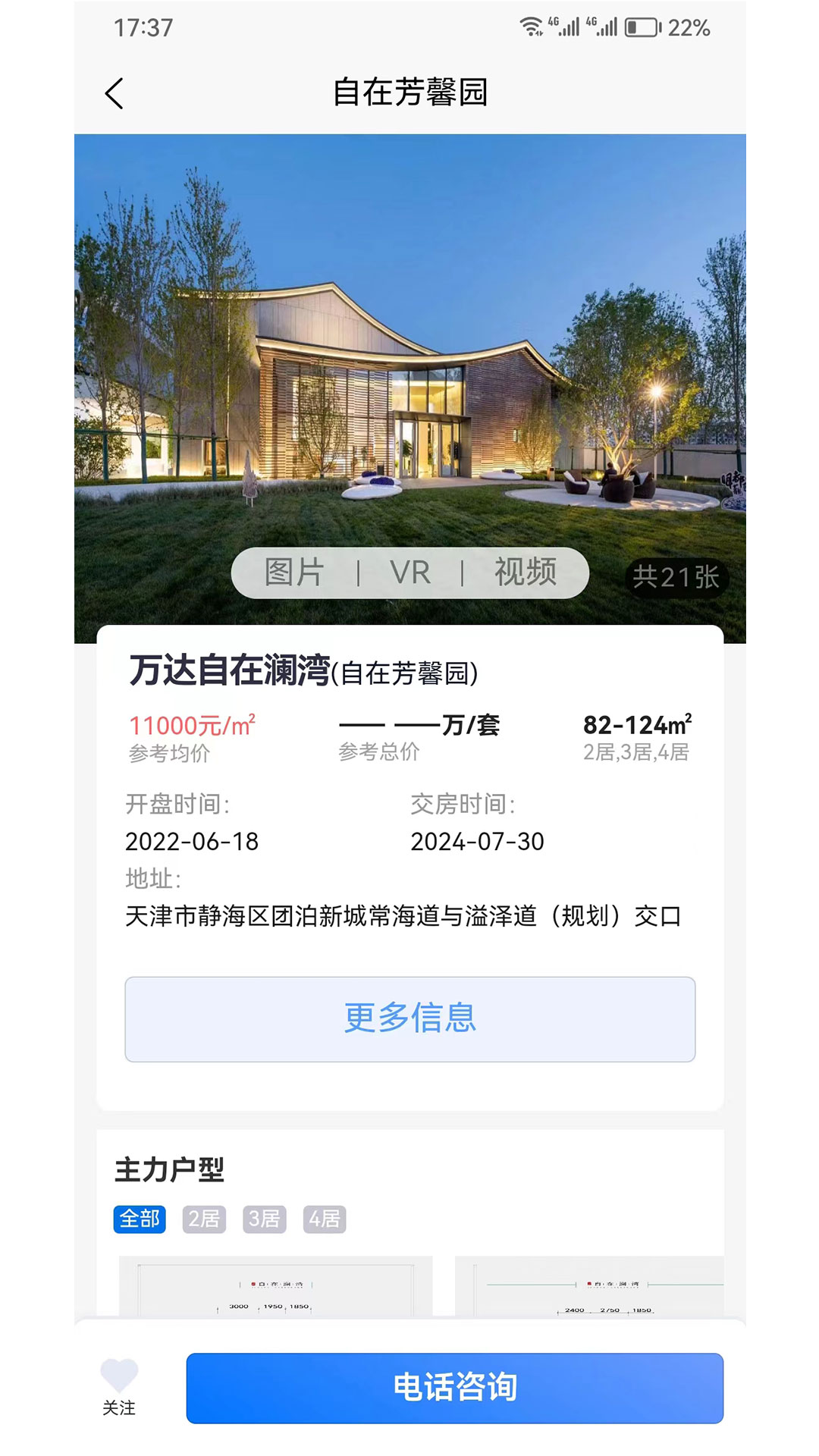The width and height of the screenshot is (819, 1456).
Task: Tap the back arrow to return
Action: (x=114, y=93)
